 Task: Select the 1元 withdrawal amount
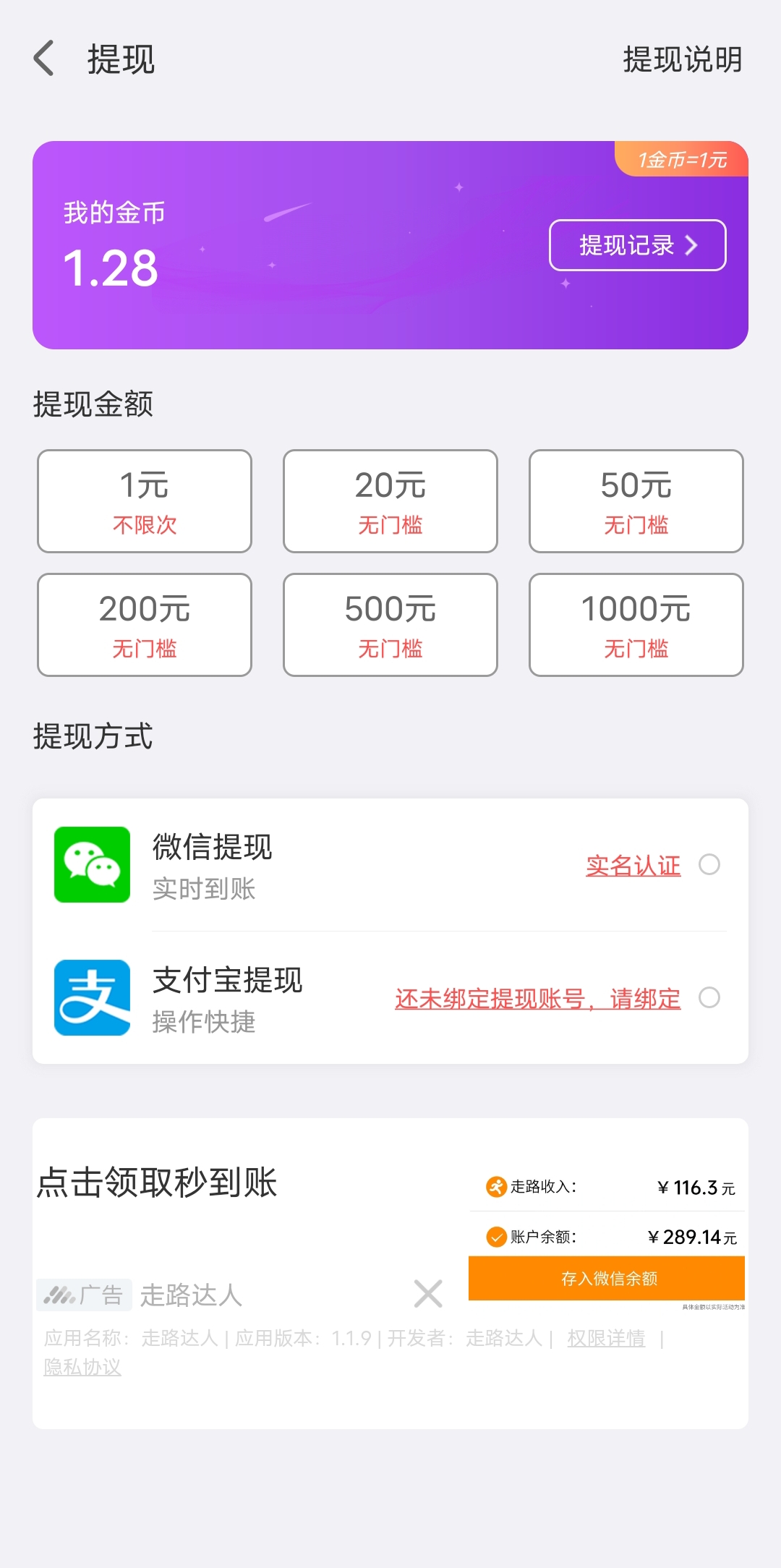coord(145,501)
